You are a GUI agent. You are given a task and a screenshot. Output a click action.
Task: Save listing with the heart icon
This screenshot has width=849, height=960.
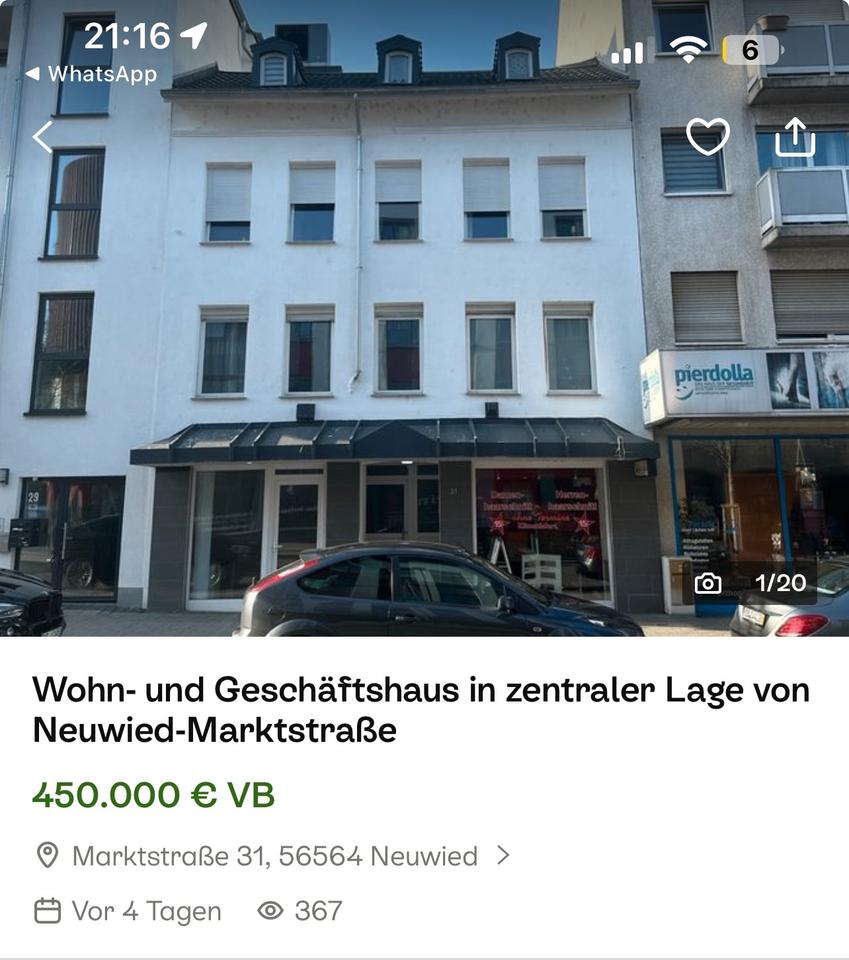coord(707,137)
